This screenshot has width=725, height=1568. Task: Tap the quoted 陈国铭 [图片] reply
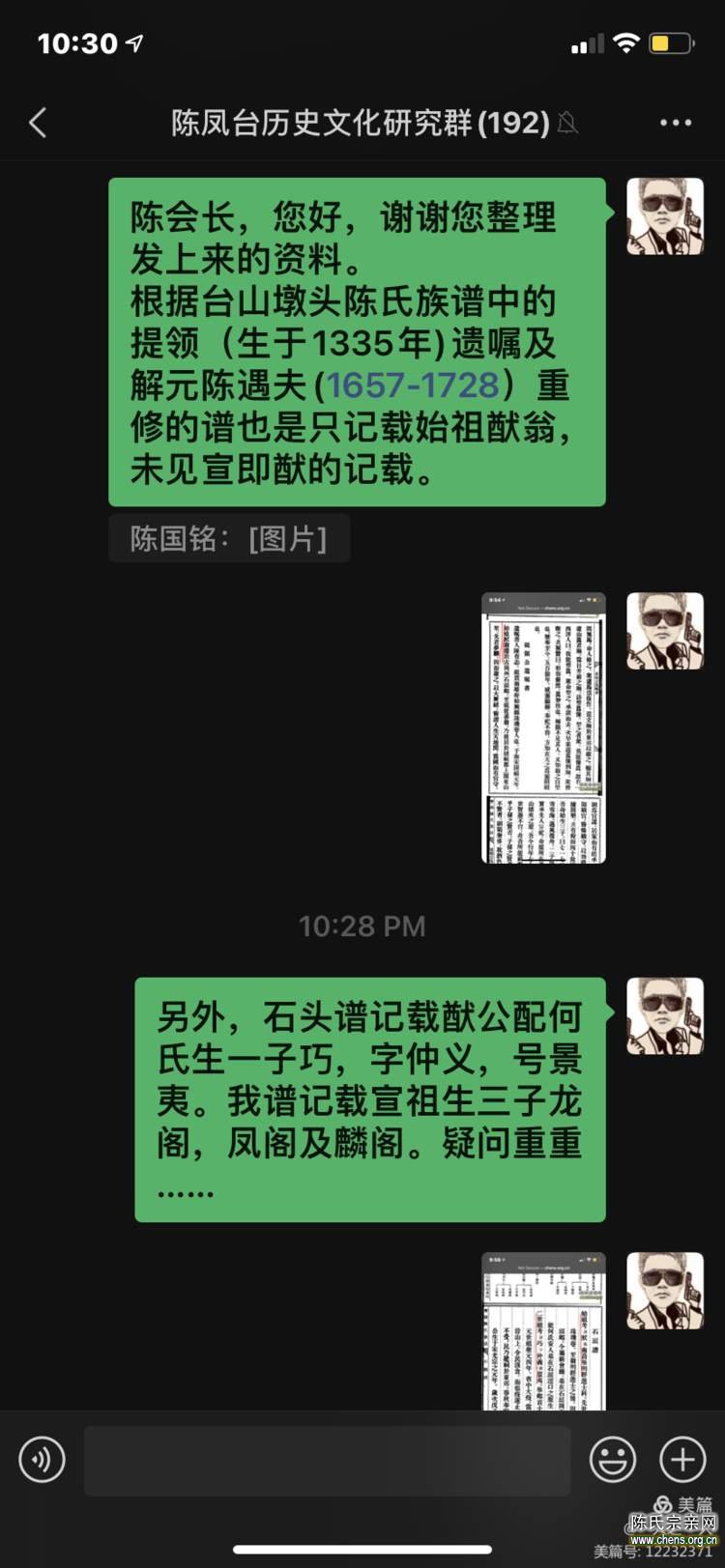[229, 538]
